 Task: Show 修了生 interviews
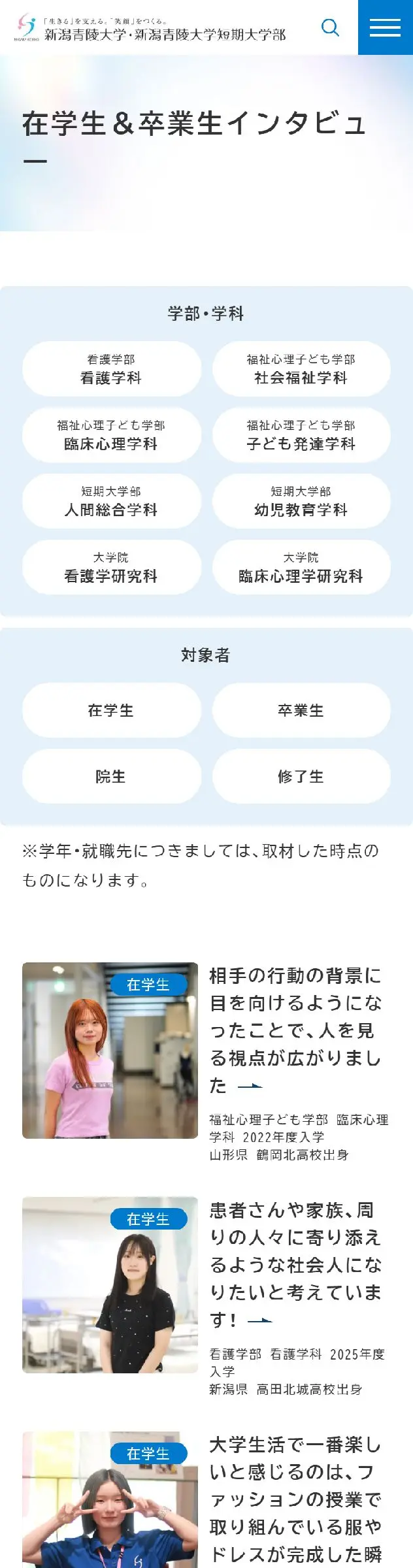click(301, 777)
